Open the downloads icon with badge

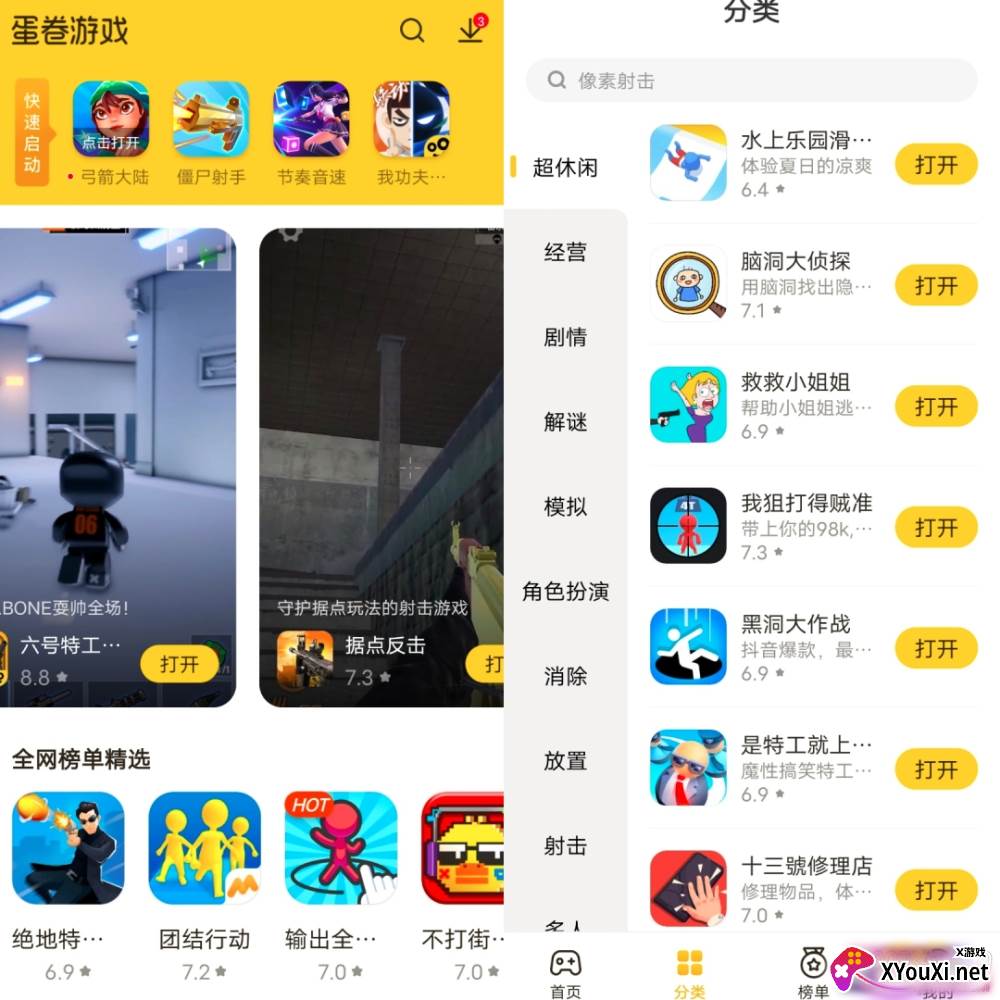point(471,30)
